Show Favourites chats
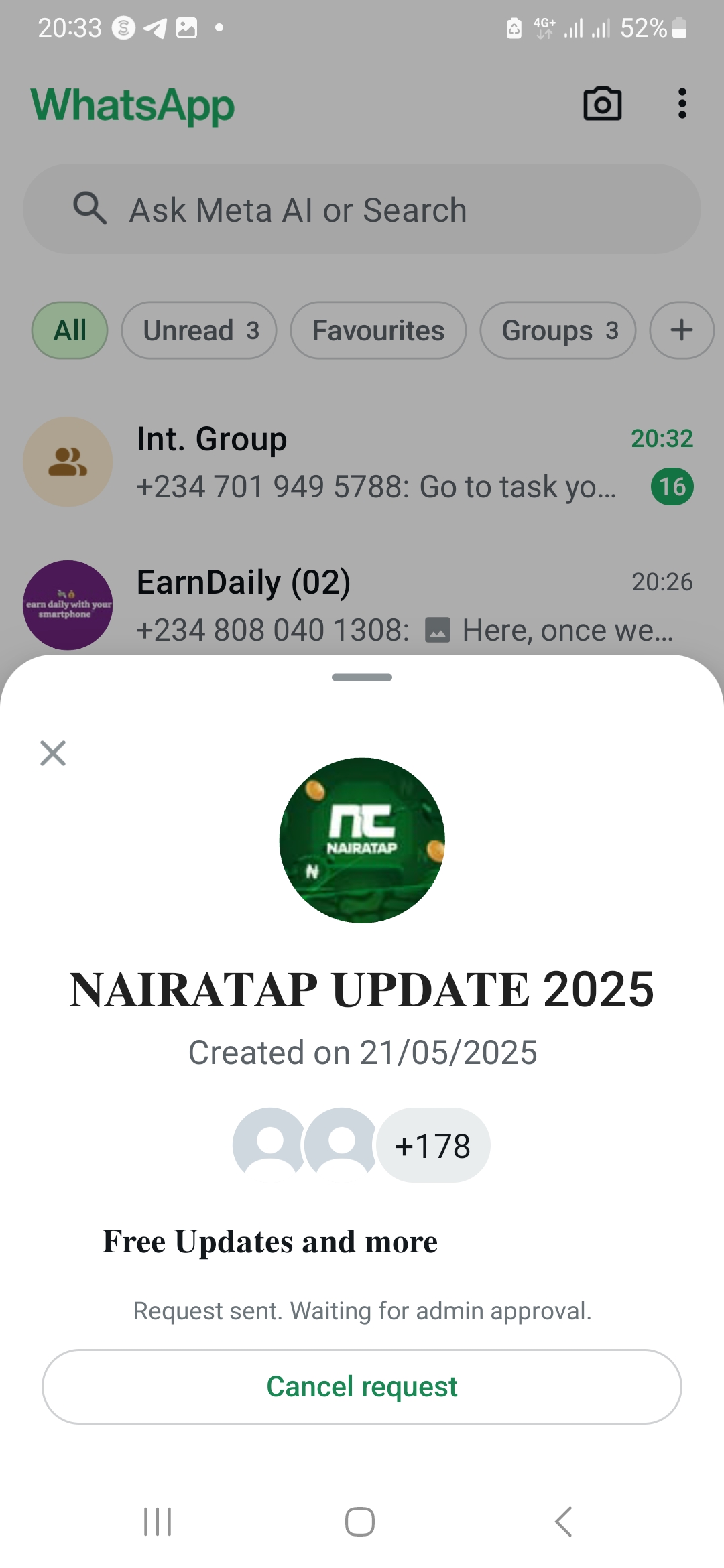The width and height of the screenshot is (724, 1568). [x=378, y=330]
